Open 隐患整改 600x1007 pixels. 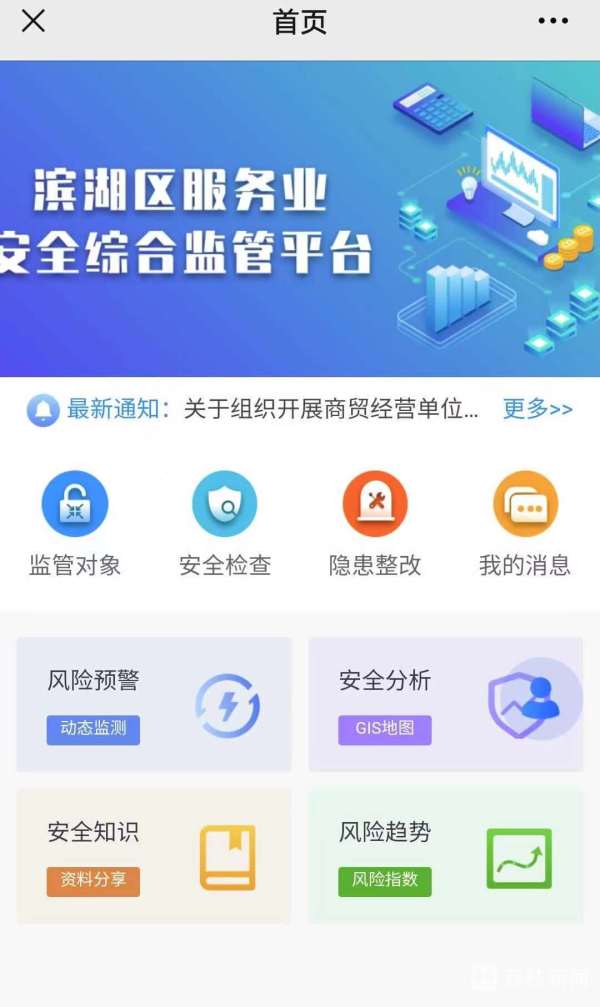[x=375, y=523]
